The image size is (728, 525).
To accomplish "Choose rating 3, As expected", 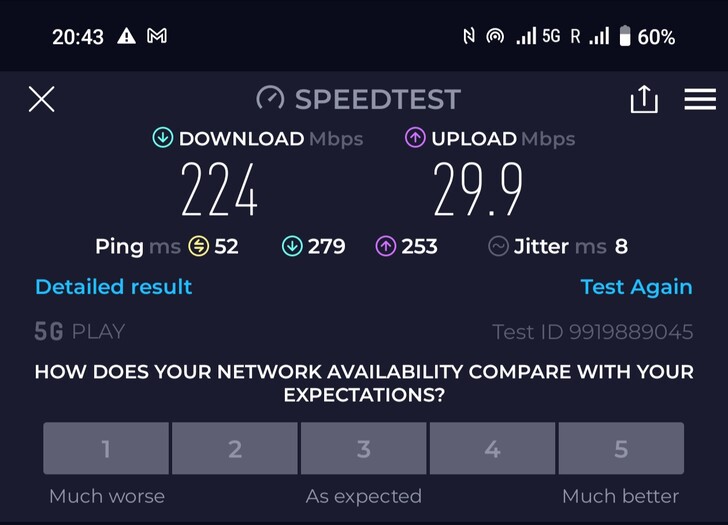I will pos(364,449).
